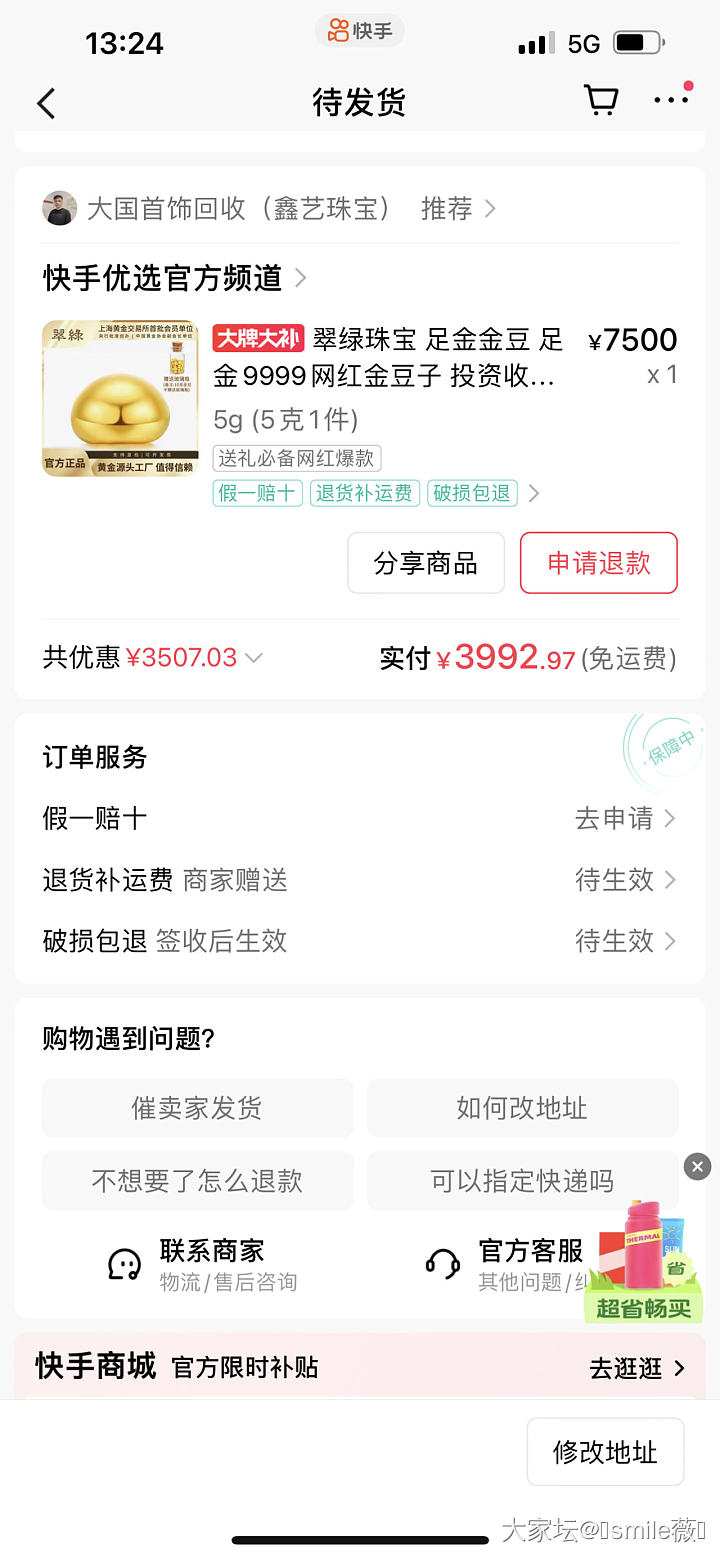Open 假一赔十 service to apply
This screenshot has width=720, height=1558.
click(x=624, y=818)
